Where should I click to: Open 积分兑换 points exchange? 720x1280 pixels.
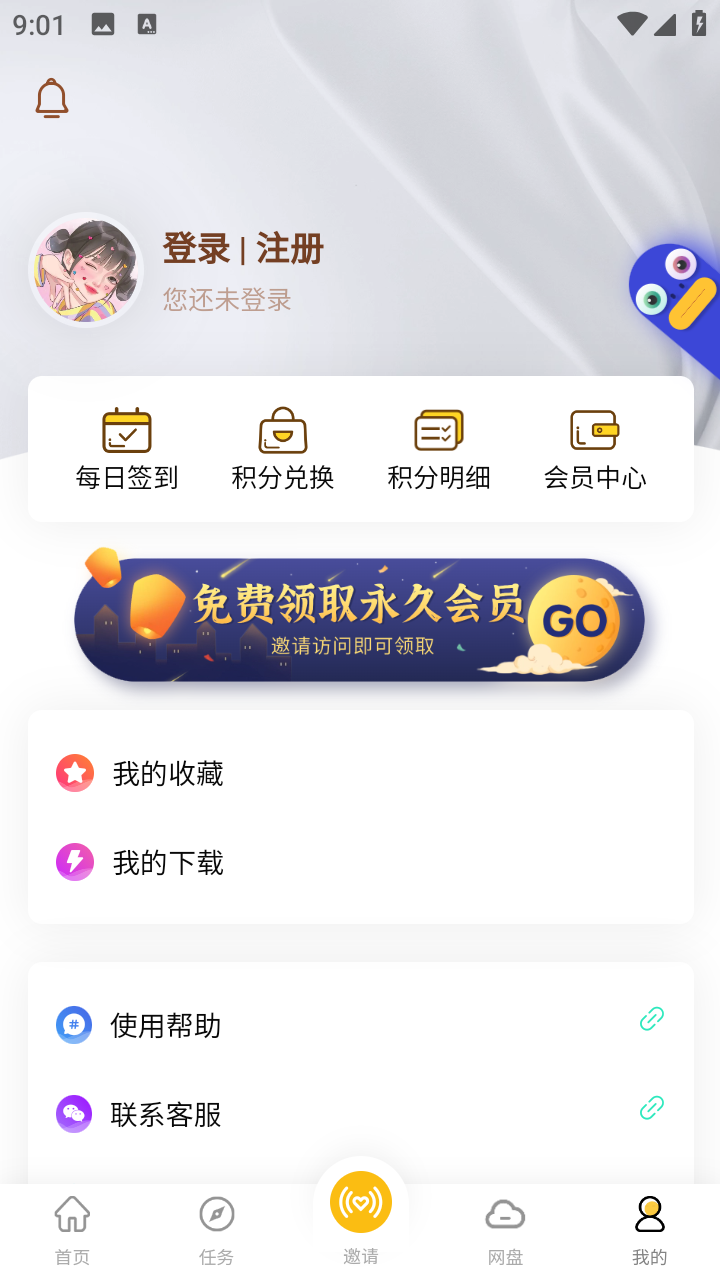[x=283, y=450]
